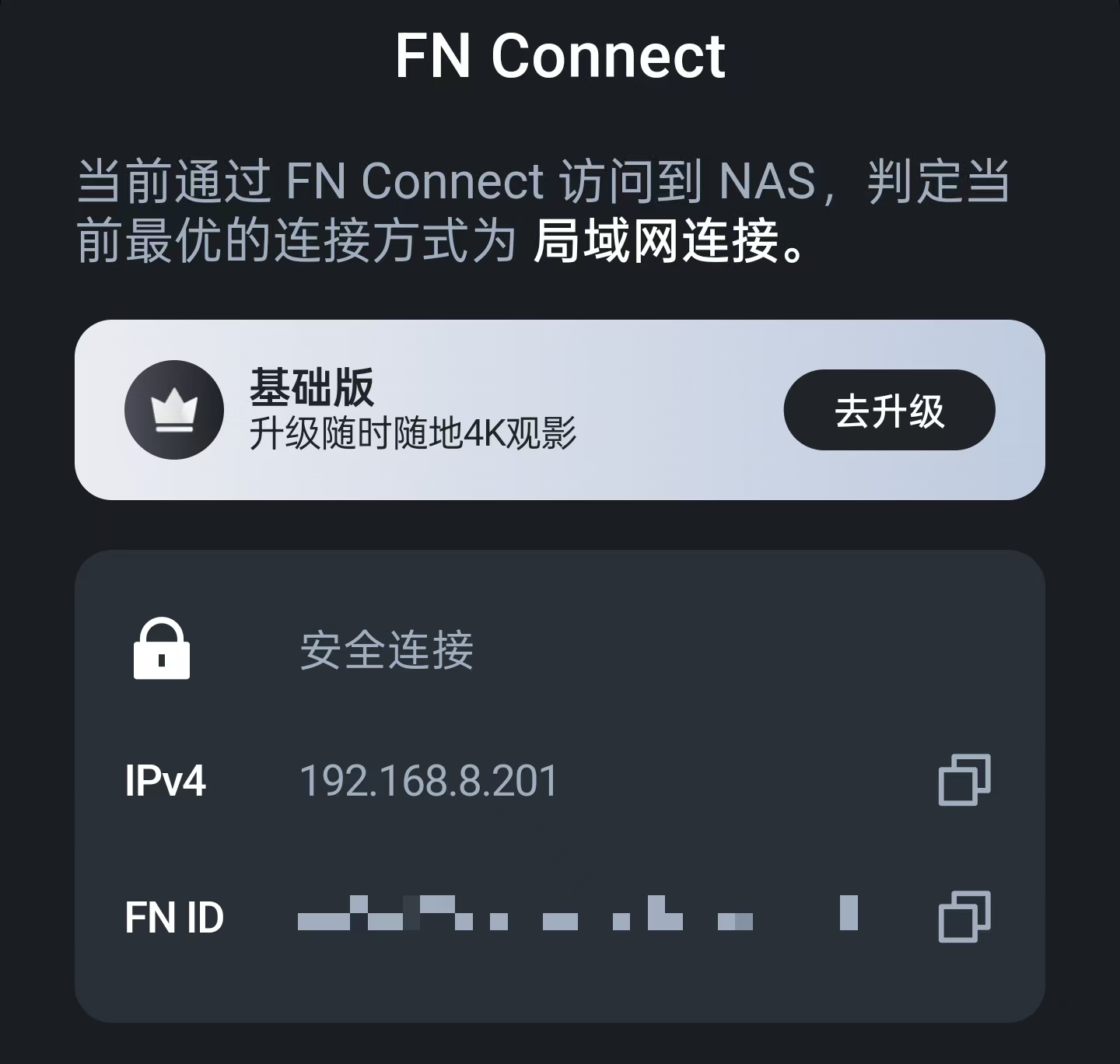Image resolution: width=1120 pixels, height=1064 pixels.
Task: Copy the FN ID value
Action: tap(964, 917)
